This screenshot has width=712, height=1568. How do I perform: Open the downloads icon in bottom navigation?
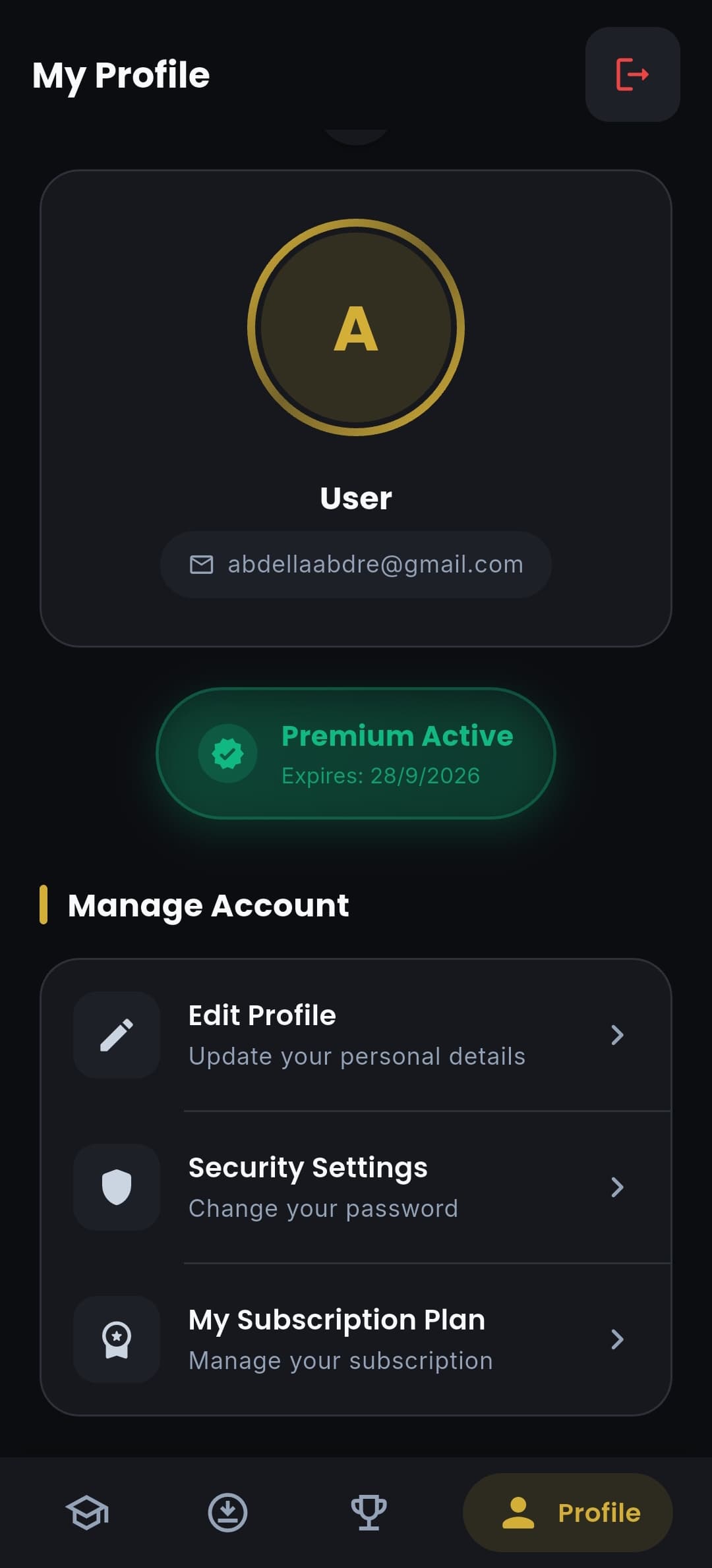coord(227,1513)
